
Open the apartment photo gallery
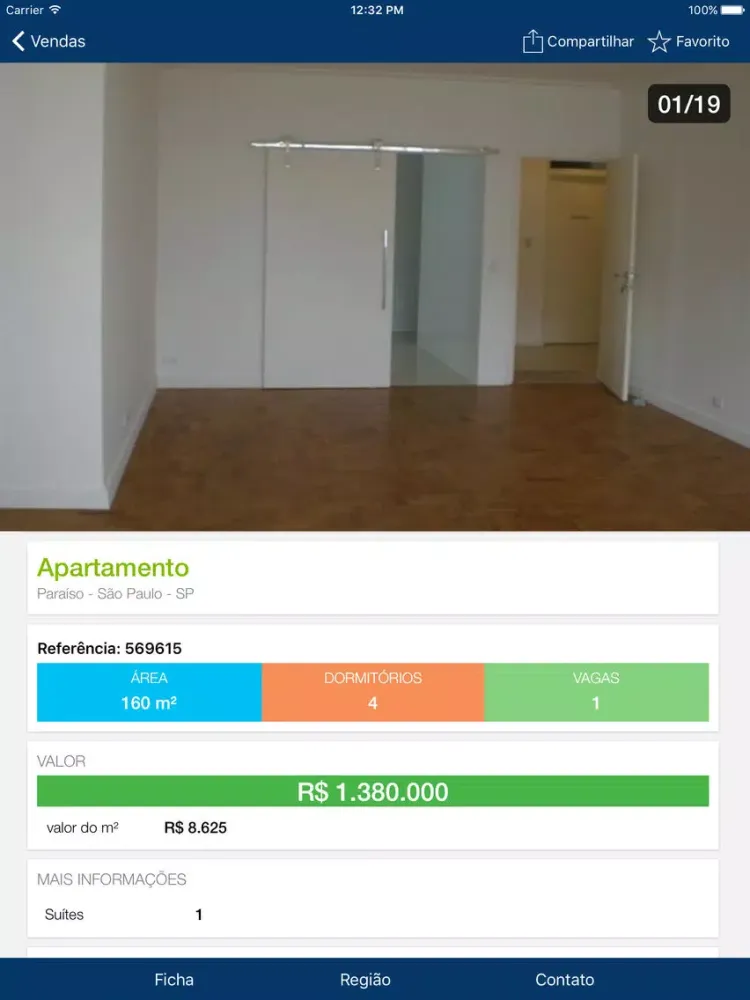coord(375,297)
